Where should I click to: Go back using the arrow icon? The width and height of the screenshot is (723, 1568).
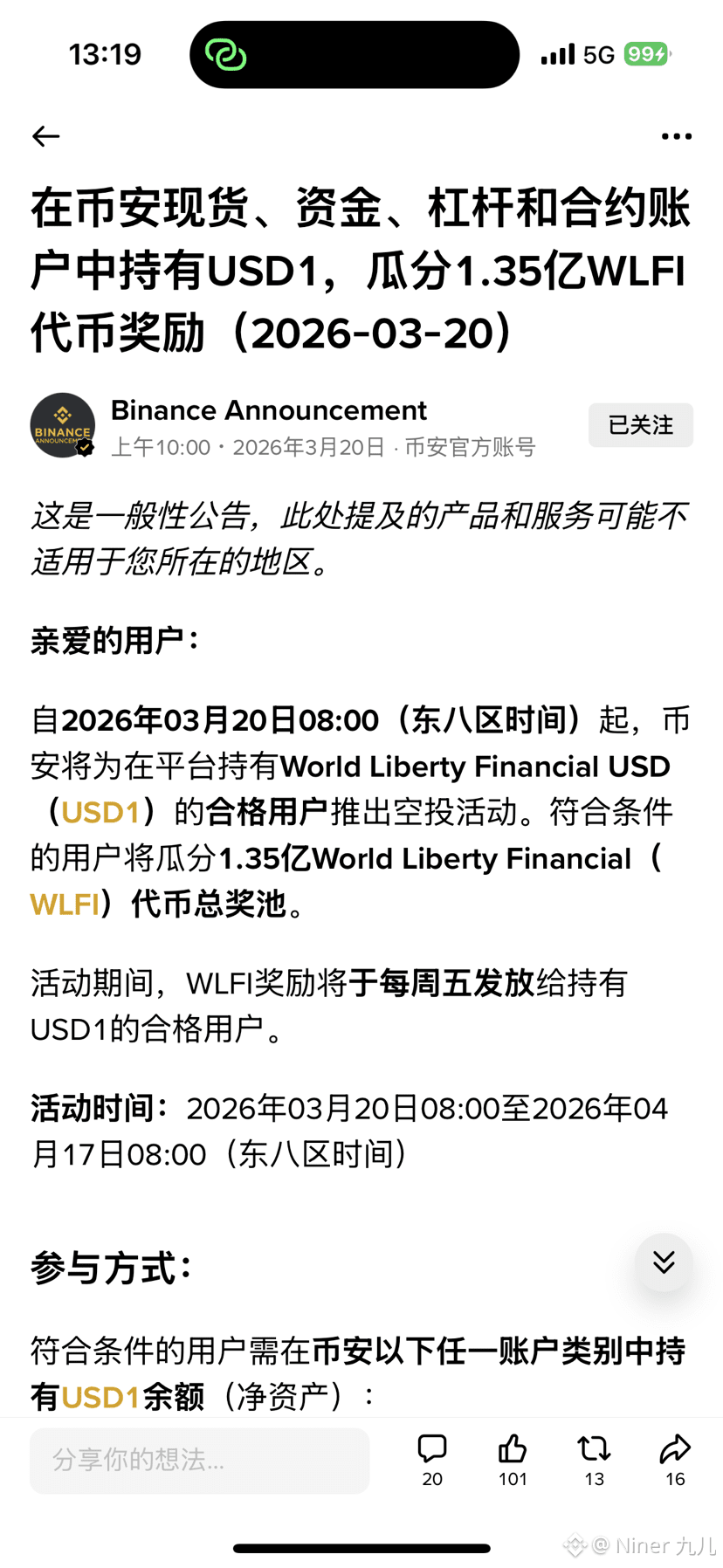tap(45, 136)
